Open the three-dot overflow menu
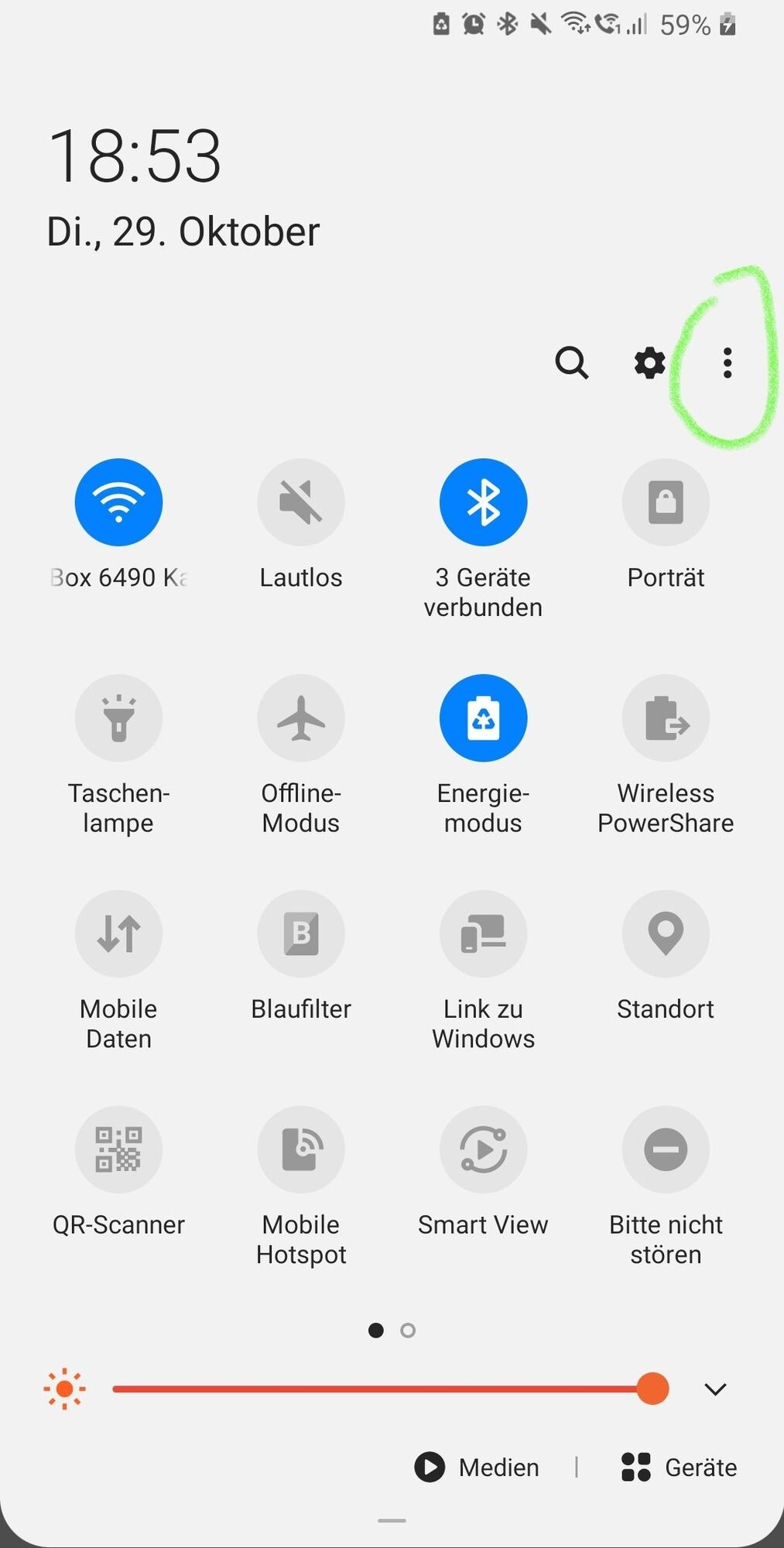Image resolution: width=784 pixels, height=1548 pixels. pos(727,362)
